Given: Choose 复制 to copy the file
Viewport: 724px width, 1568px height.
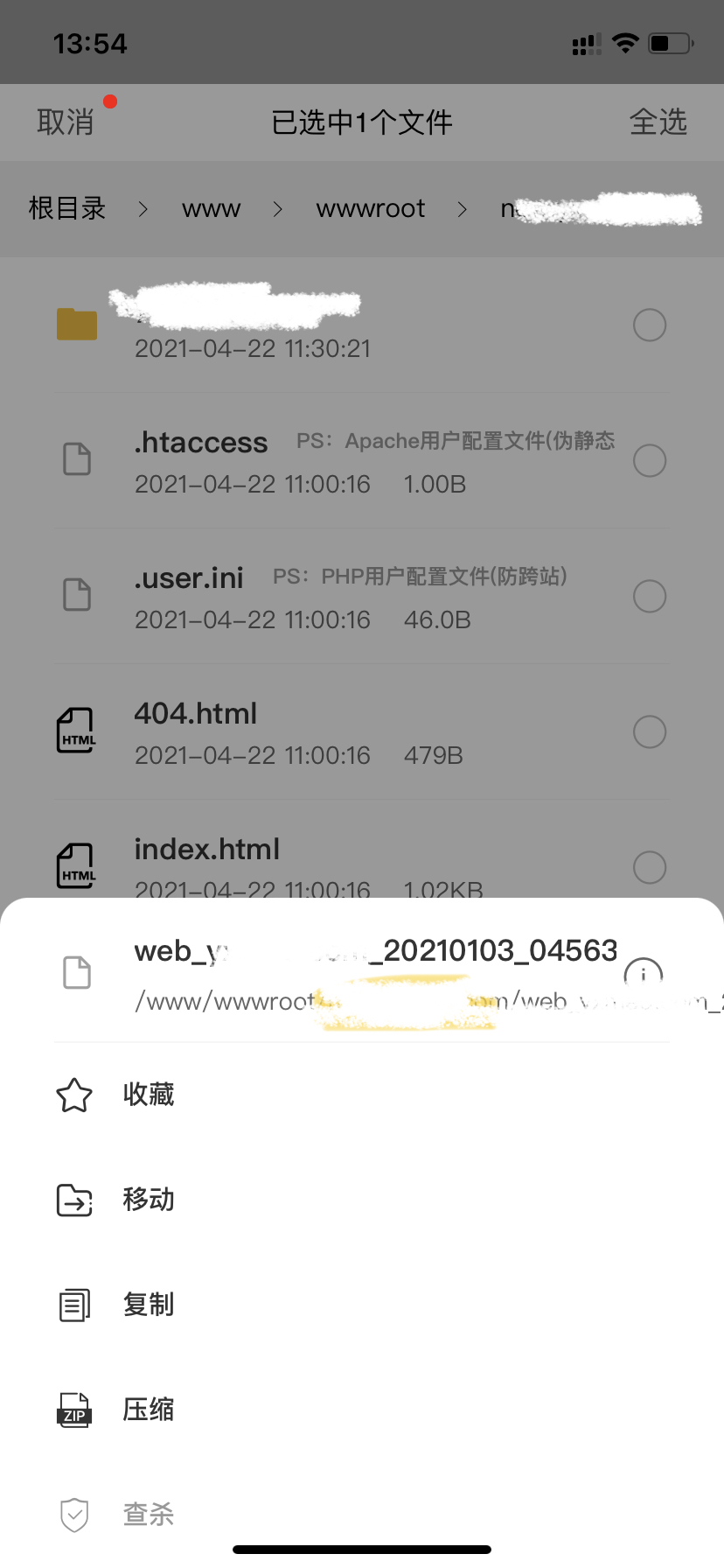Looking at the screenshot, I should point(147,1305).
